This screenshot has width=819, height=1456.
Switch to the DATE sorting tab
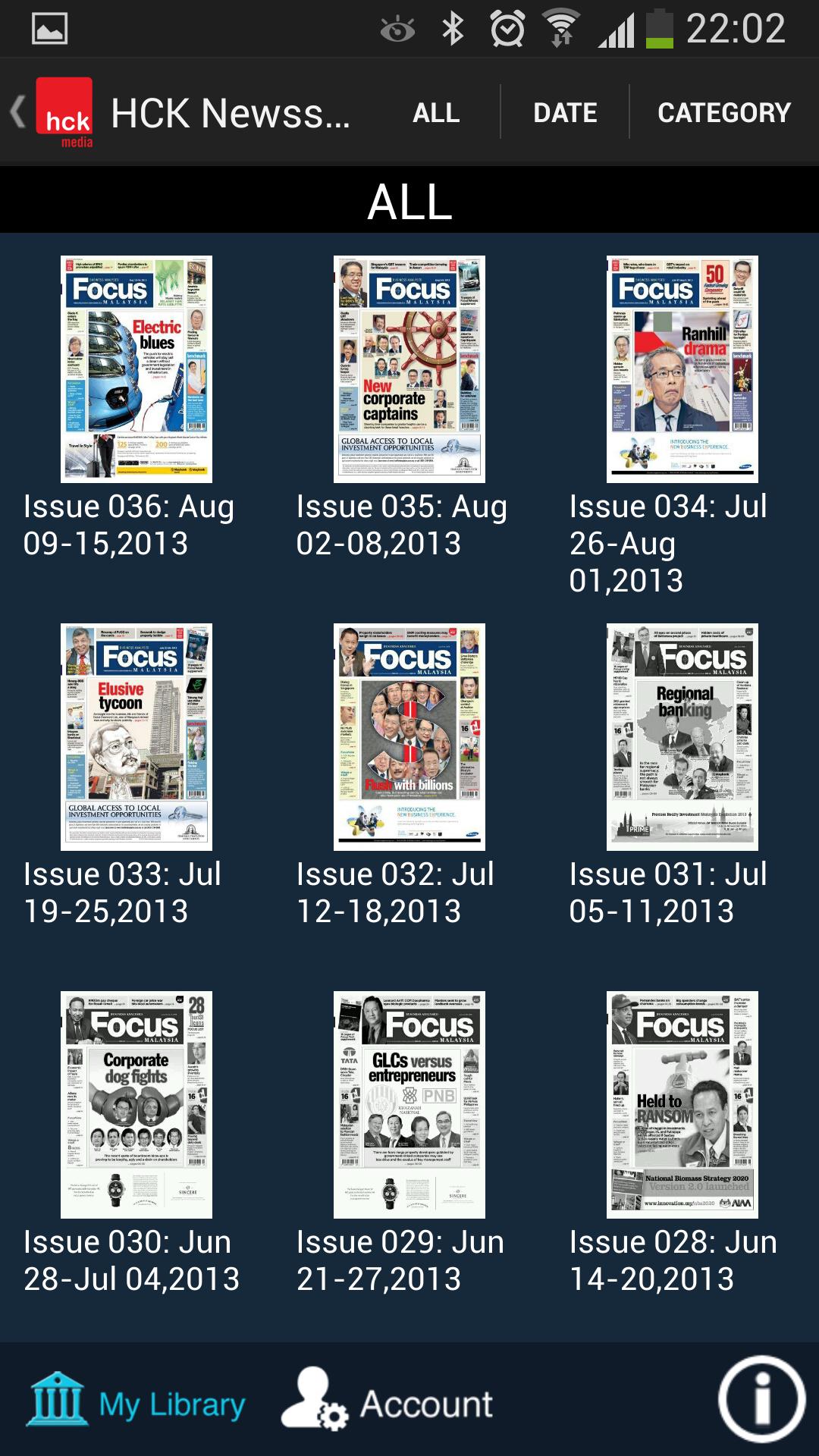(564, 112)
